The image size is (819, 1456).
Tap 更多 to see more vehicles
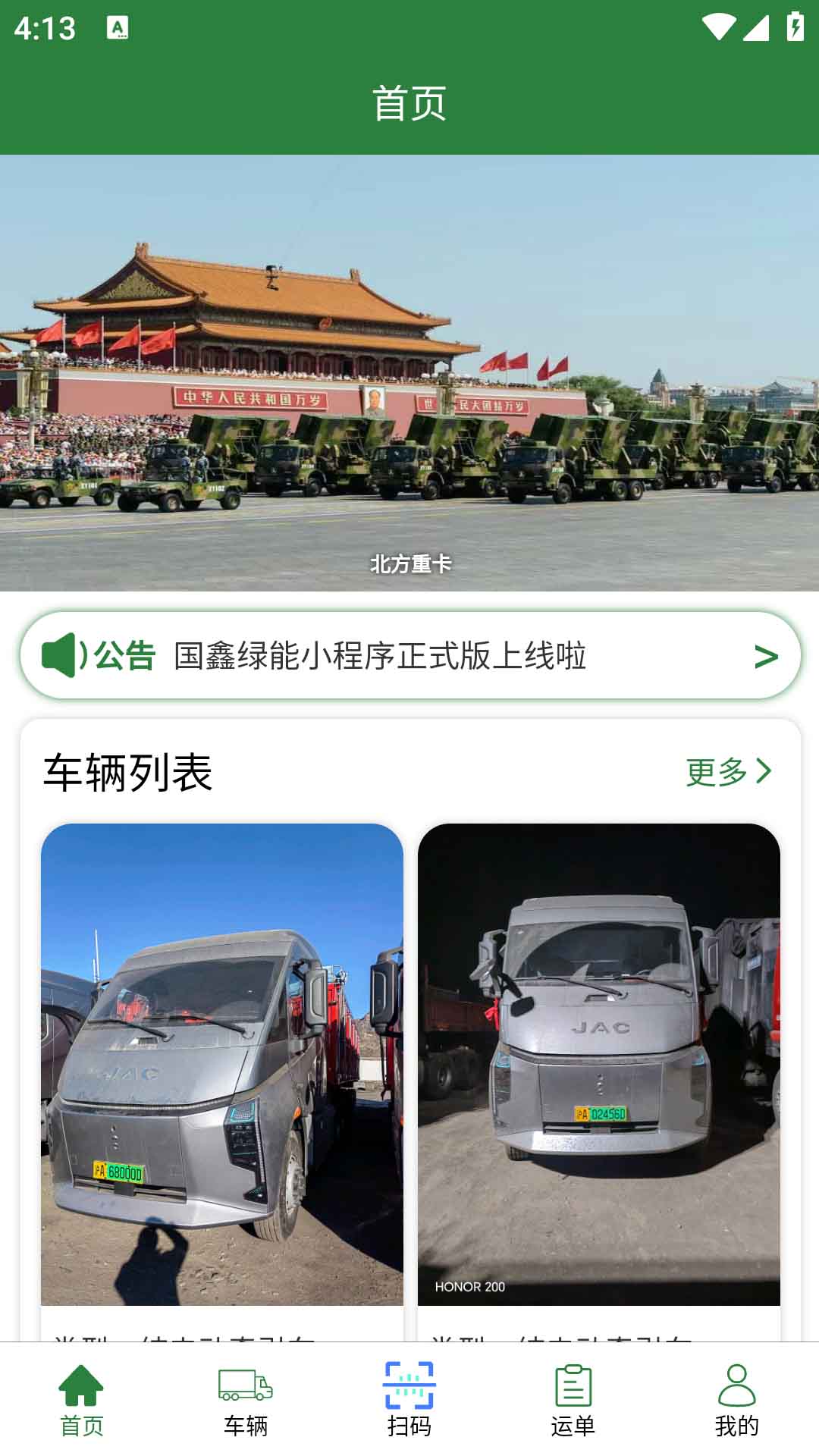click(x=728, y=772)
